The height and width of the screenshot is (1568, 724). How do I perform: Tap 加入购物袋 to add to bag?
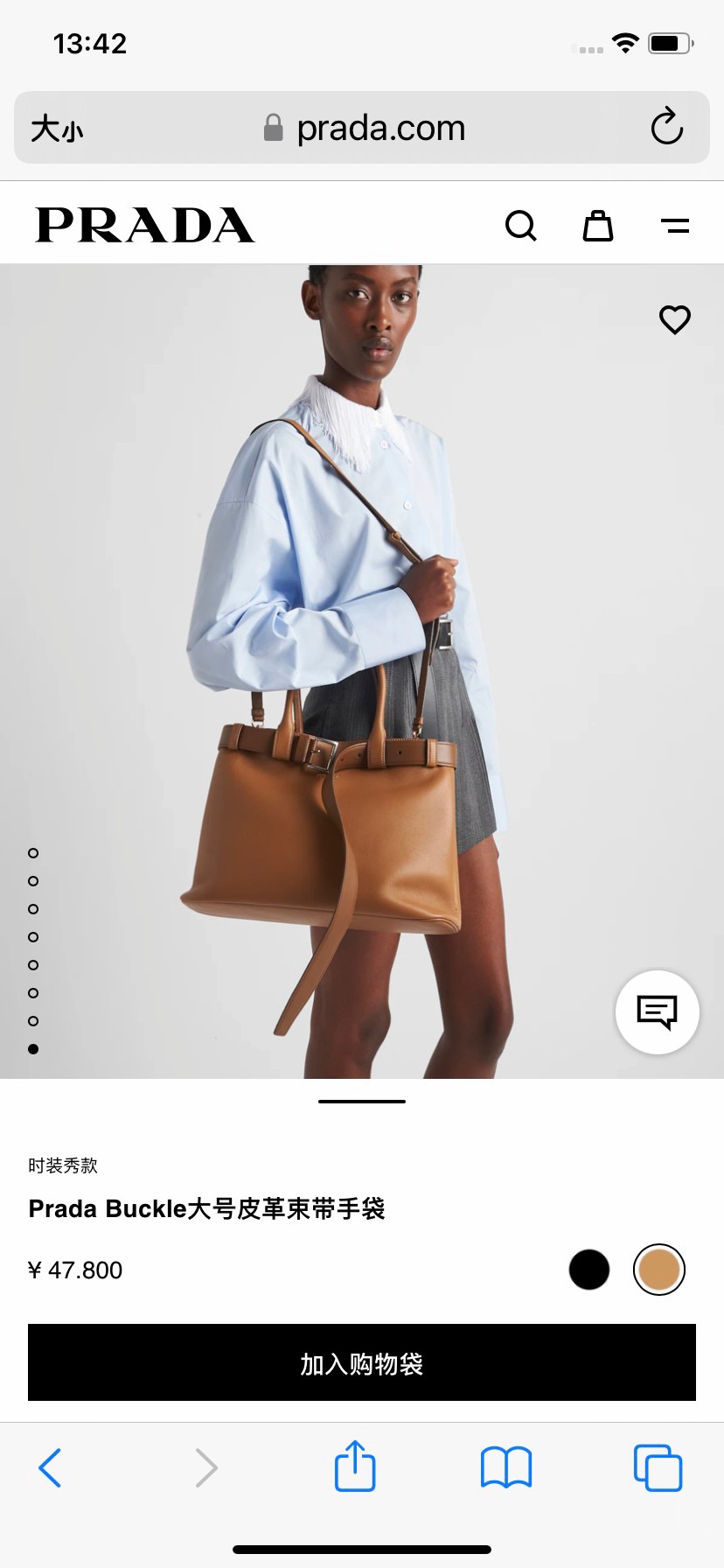point(362,1362)
